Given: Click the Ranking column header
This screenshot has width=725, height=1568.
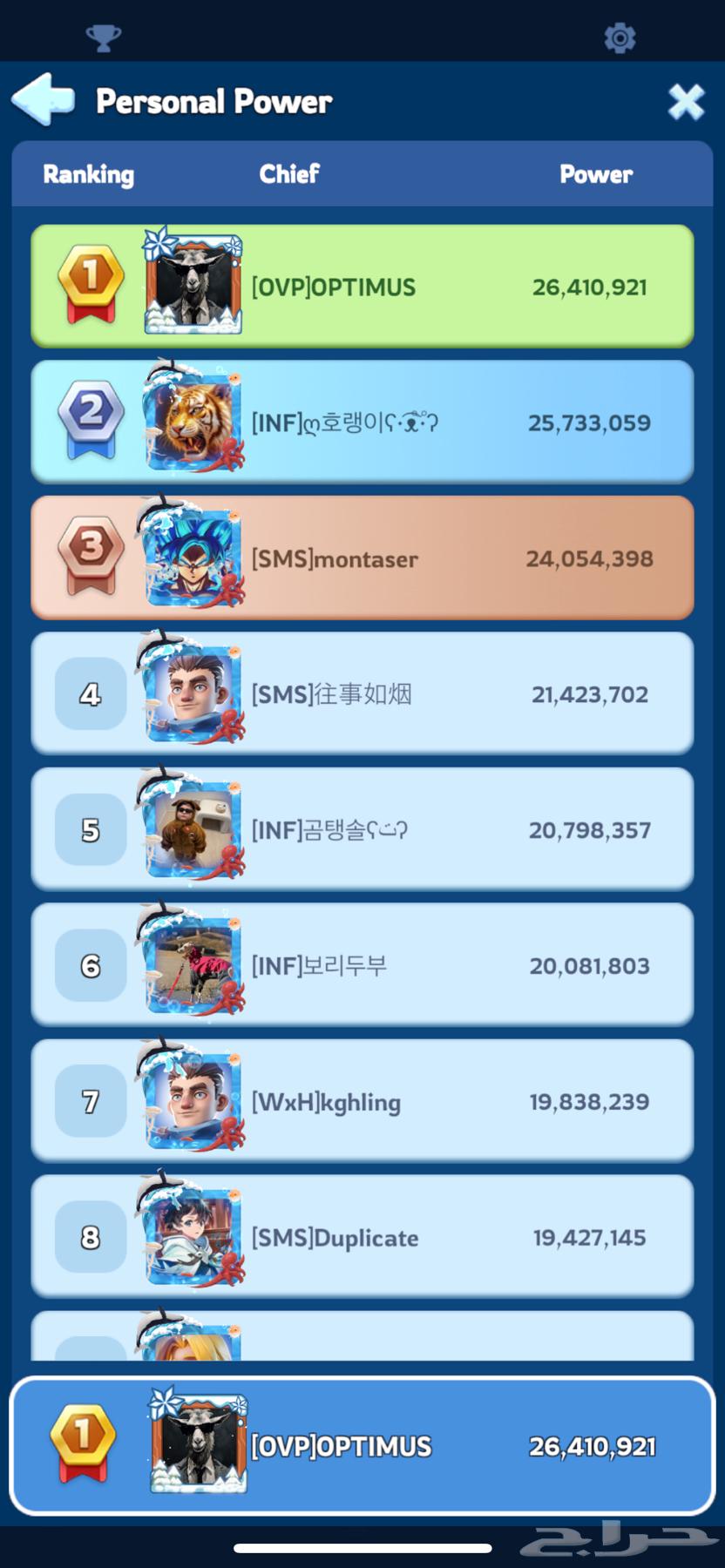Looking at the screenshot, I should click(x=88, y=174).
